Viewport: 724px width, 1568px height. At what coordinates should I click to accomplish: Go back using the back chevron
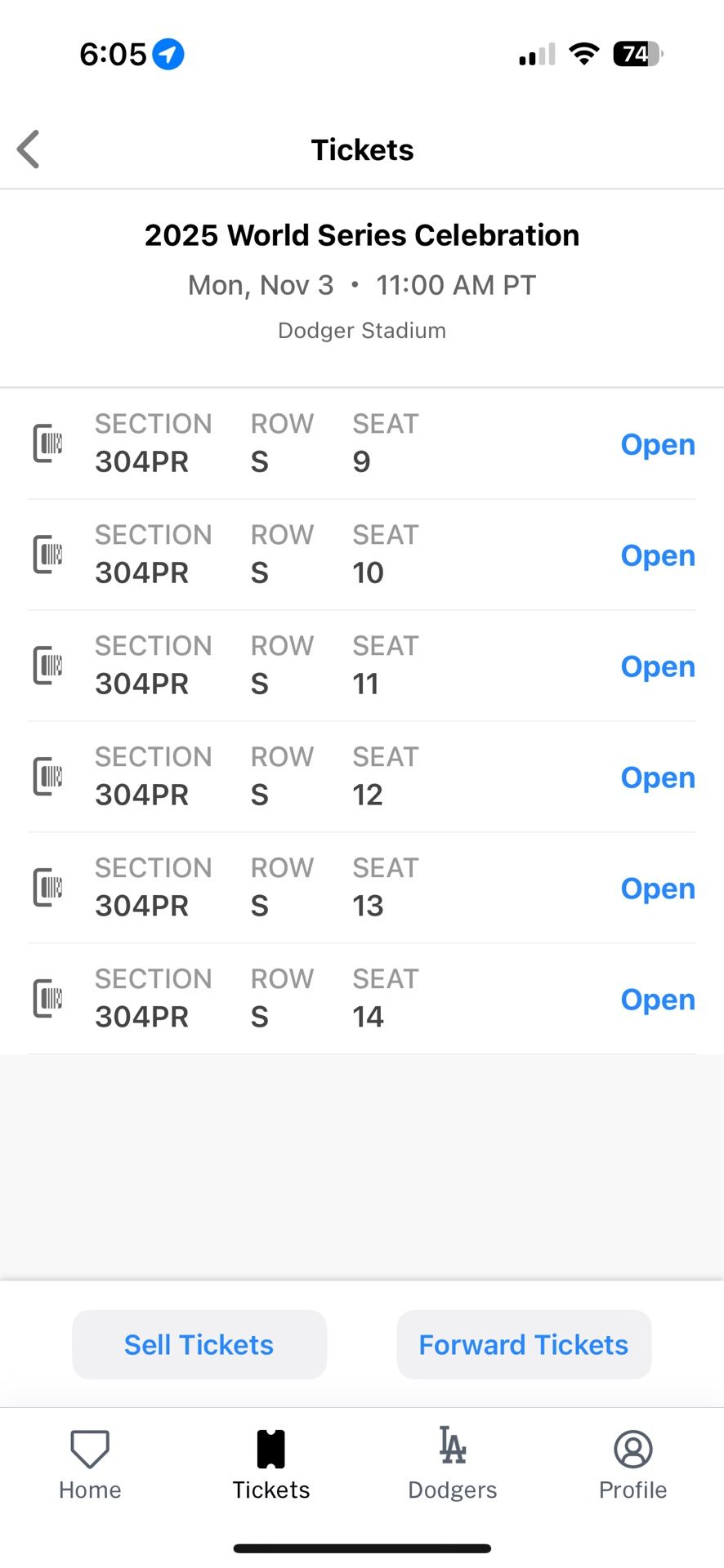click(29, 149)
